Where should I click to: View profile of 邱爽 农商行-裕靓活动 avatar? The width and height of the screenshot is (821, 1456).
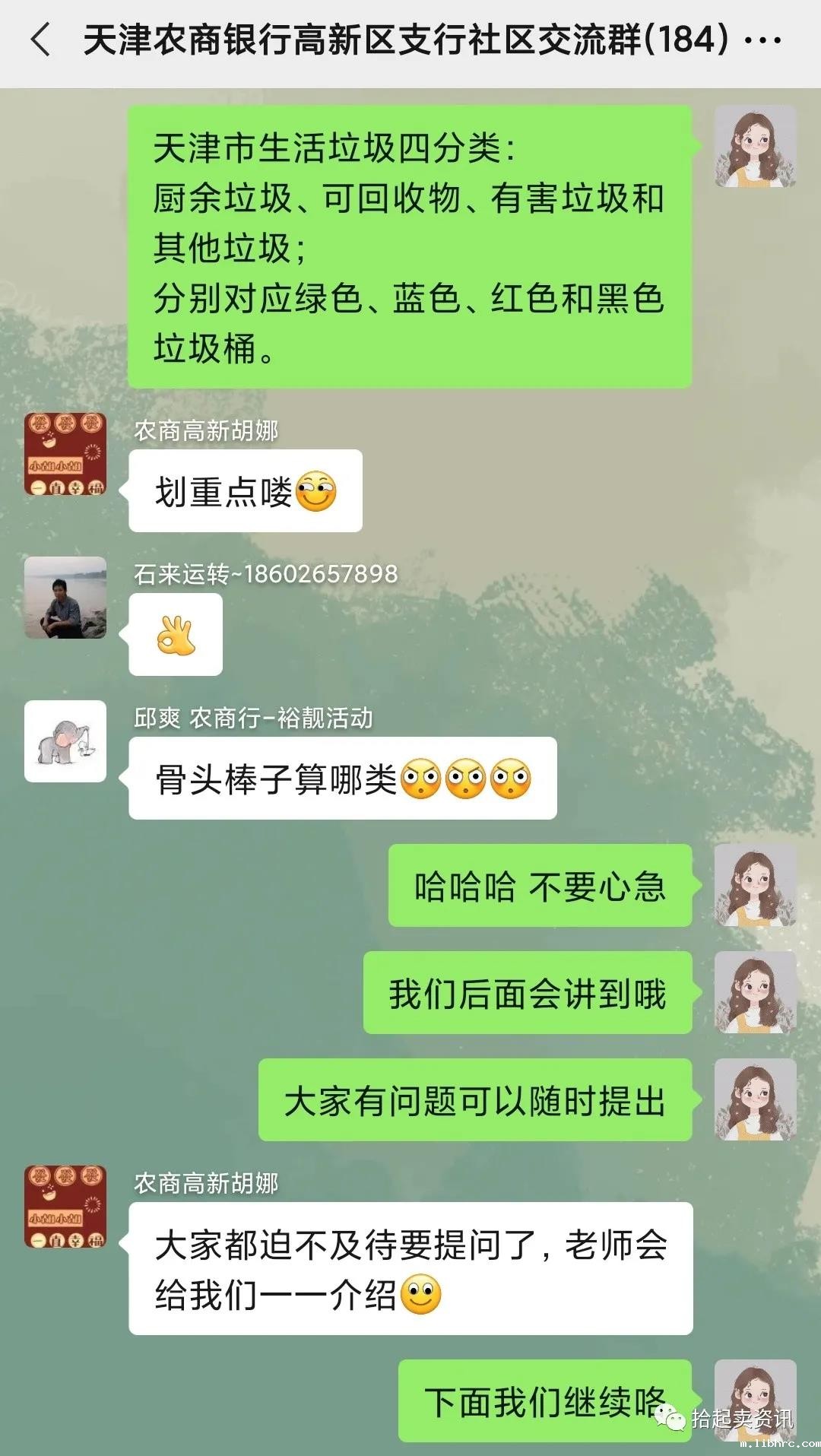[65, 741]
